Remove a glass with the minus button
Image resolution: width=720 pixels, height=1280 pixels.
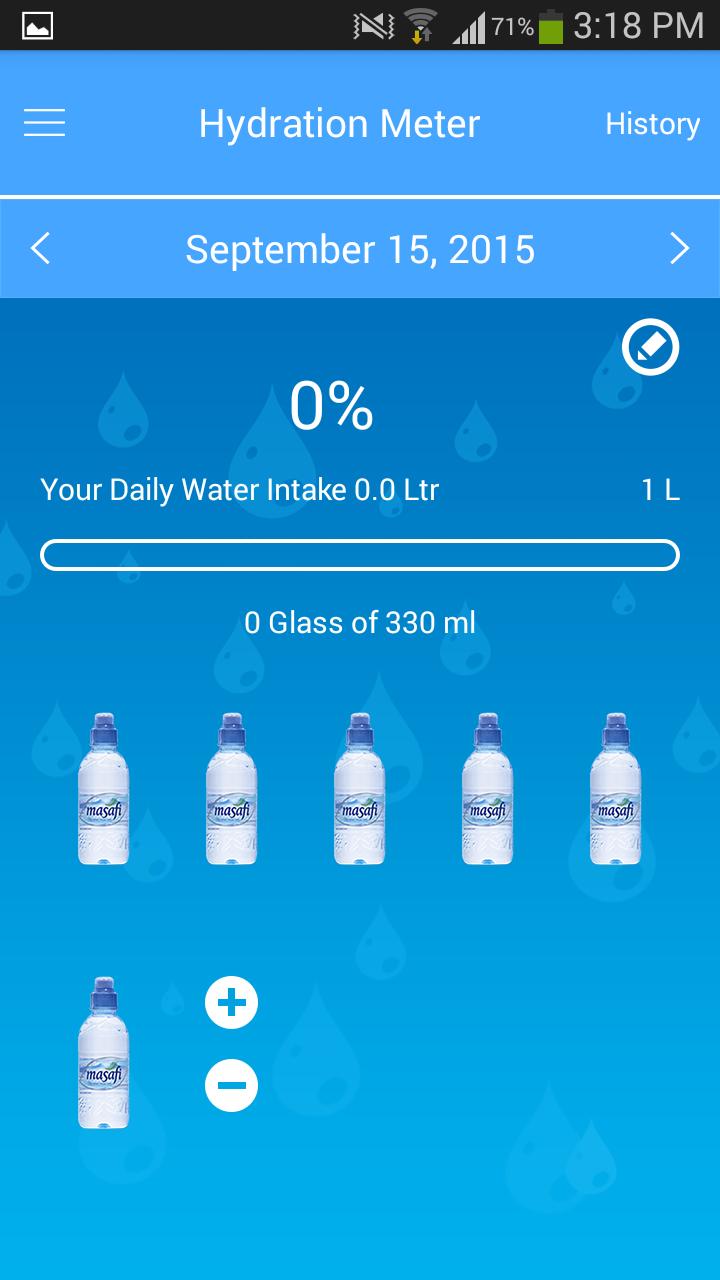point(231,1085)
